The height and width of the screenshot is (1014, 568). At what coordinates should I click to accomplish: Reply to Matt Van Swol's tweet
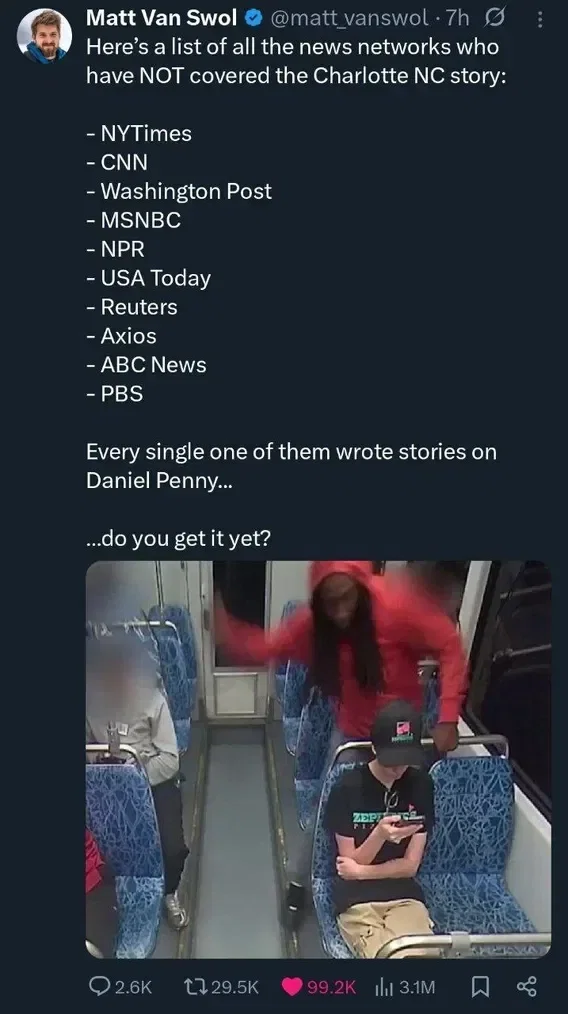[x=120, y=987]
